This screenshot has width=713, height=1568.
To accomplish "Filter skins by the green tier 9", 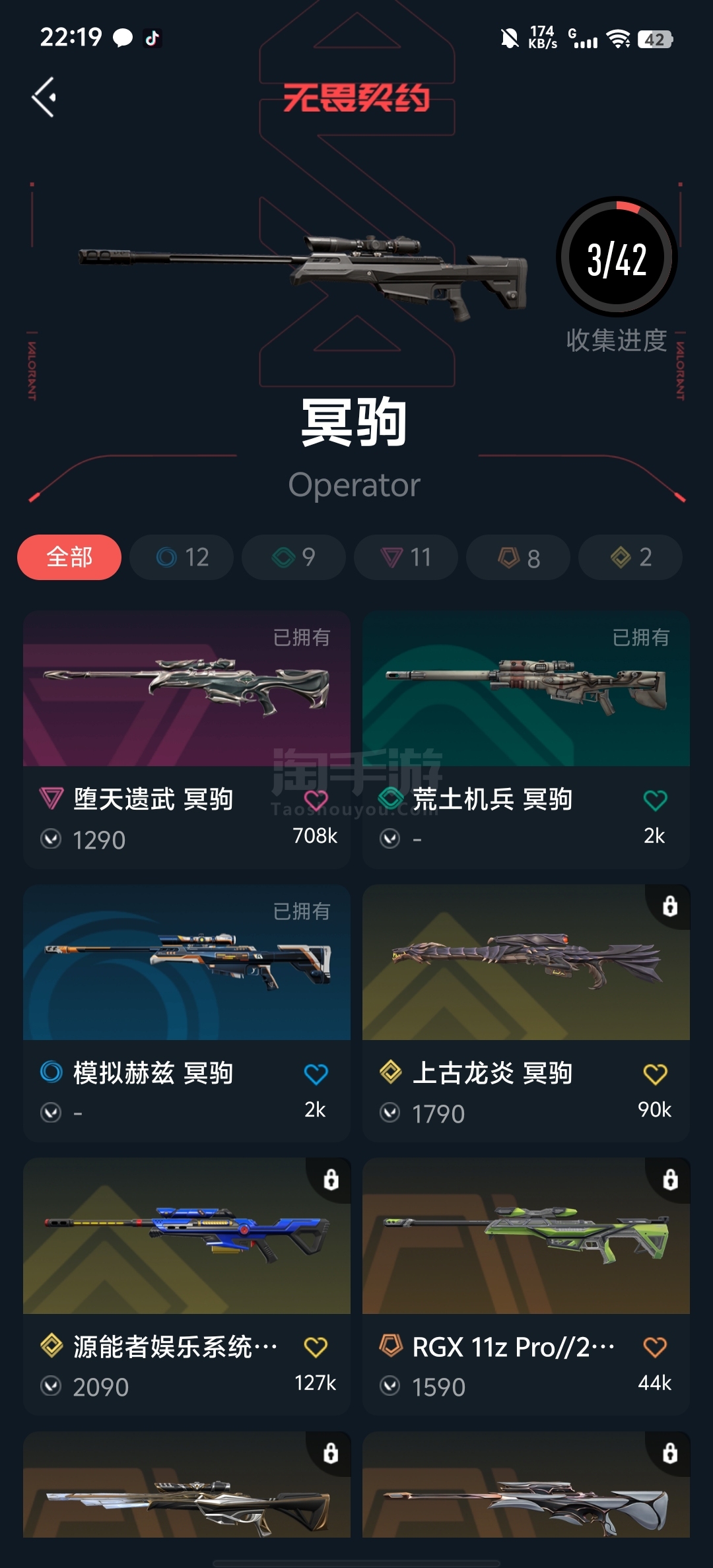I will pos(294,557).
